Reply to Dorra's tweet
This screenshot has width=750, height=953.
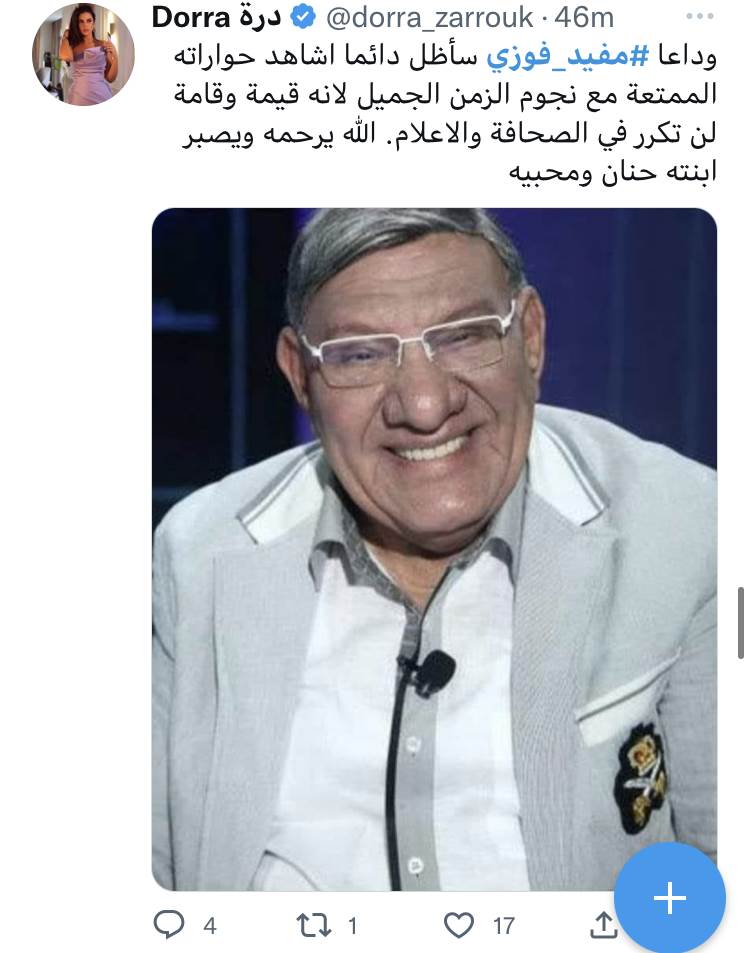169,926
